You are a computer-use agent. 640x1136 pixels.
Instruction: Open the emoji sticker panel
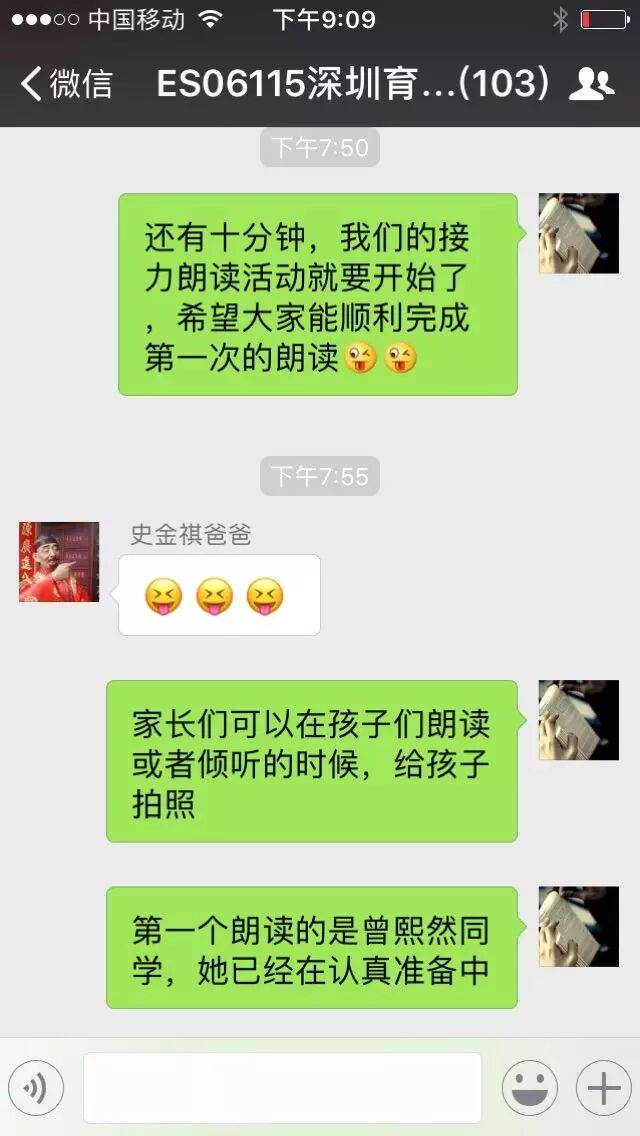coord(530,1088)
